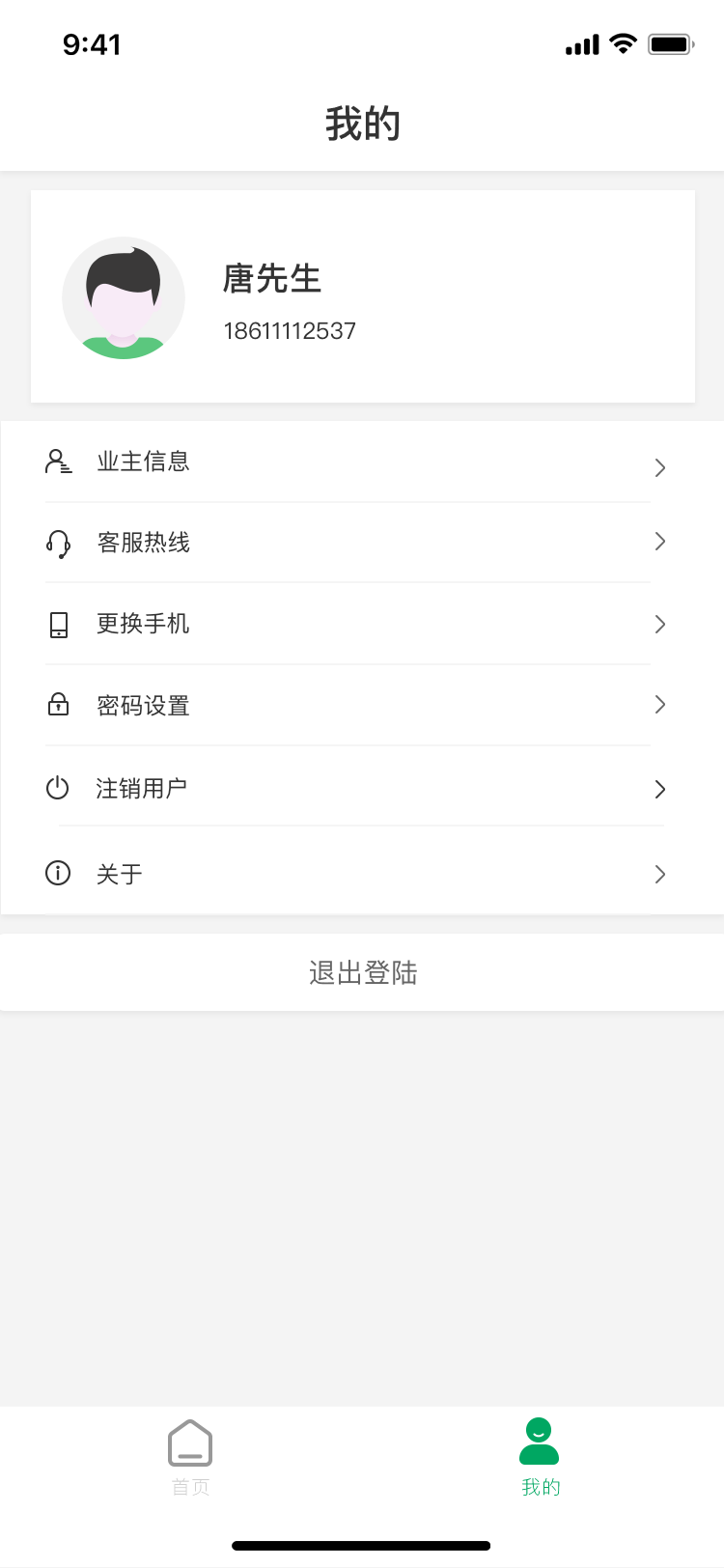Open 密码设置 password settings
The image size is (724, 1568).
362,706
